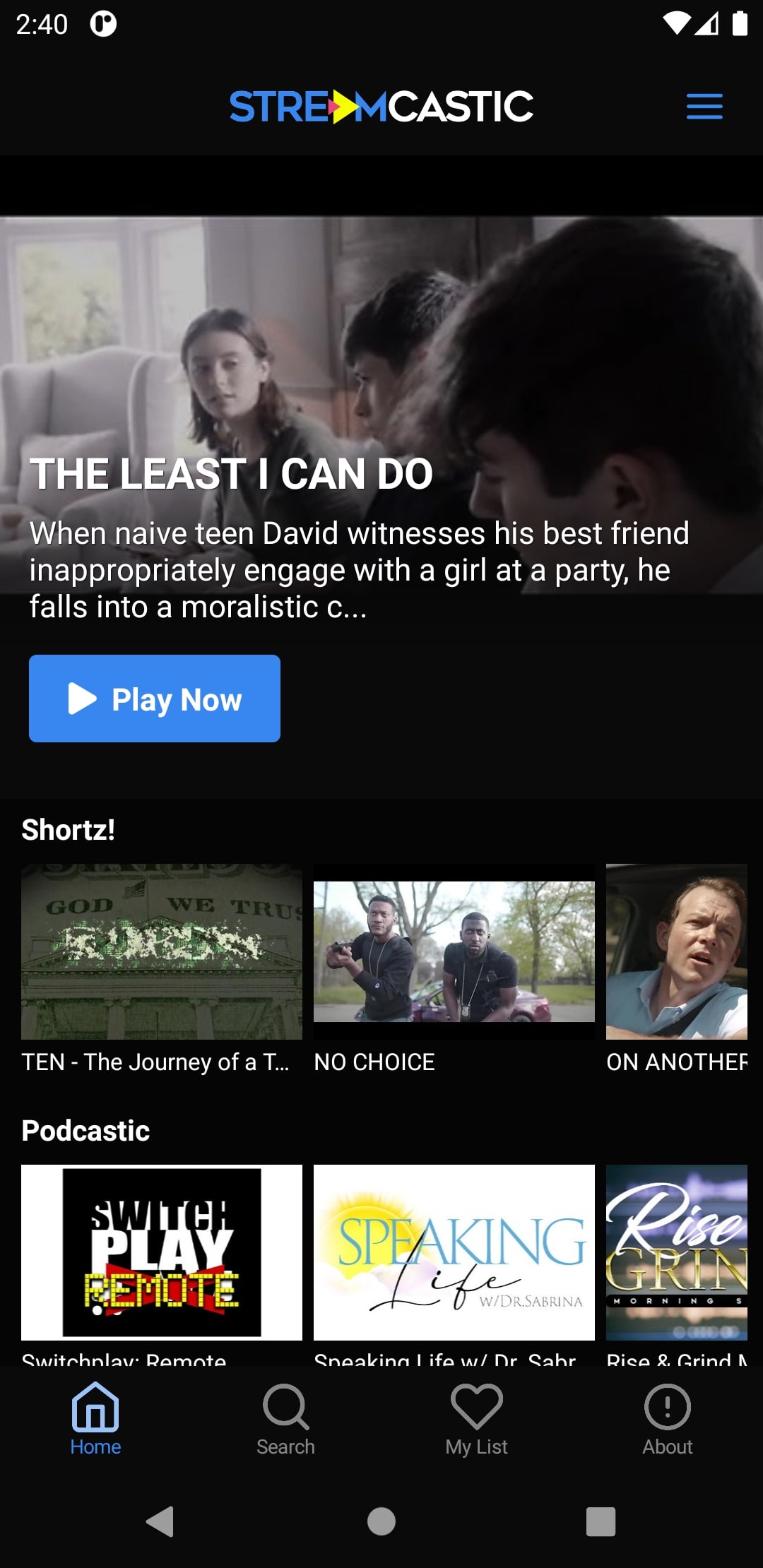The image size is (763, 1568).
Task: Open the system recent apps button
Action: point(601,1521)
